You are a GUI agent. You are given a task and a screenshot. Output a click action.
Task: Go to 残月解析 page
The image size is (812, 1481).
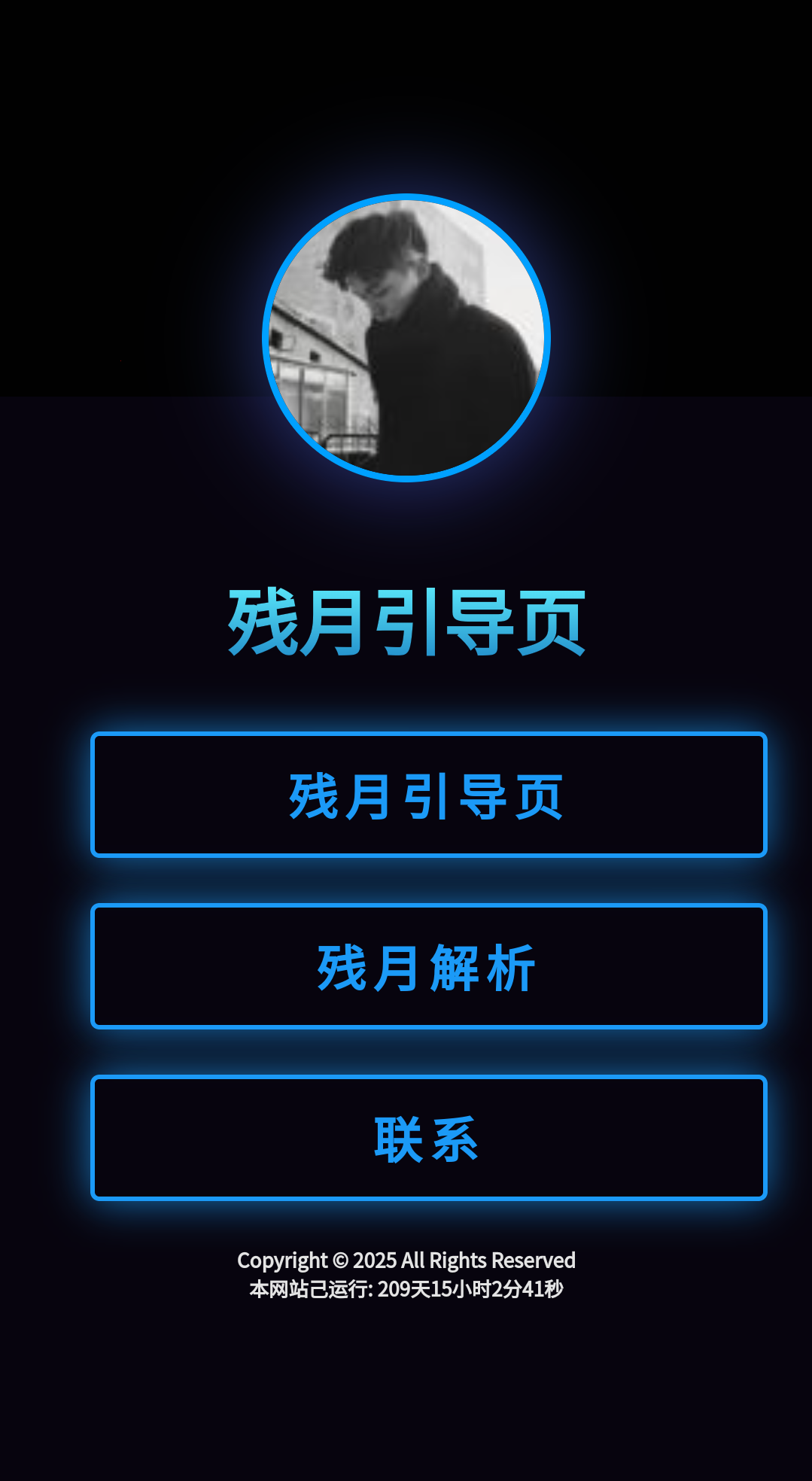(428, 966)
